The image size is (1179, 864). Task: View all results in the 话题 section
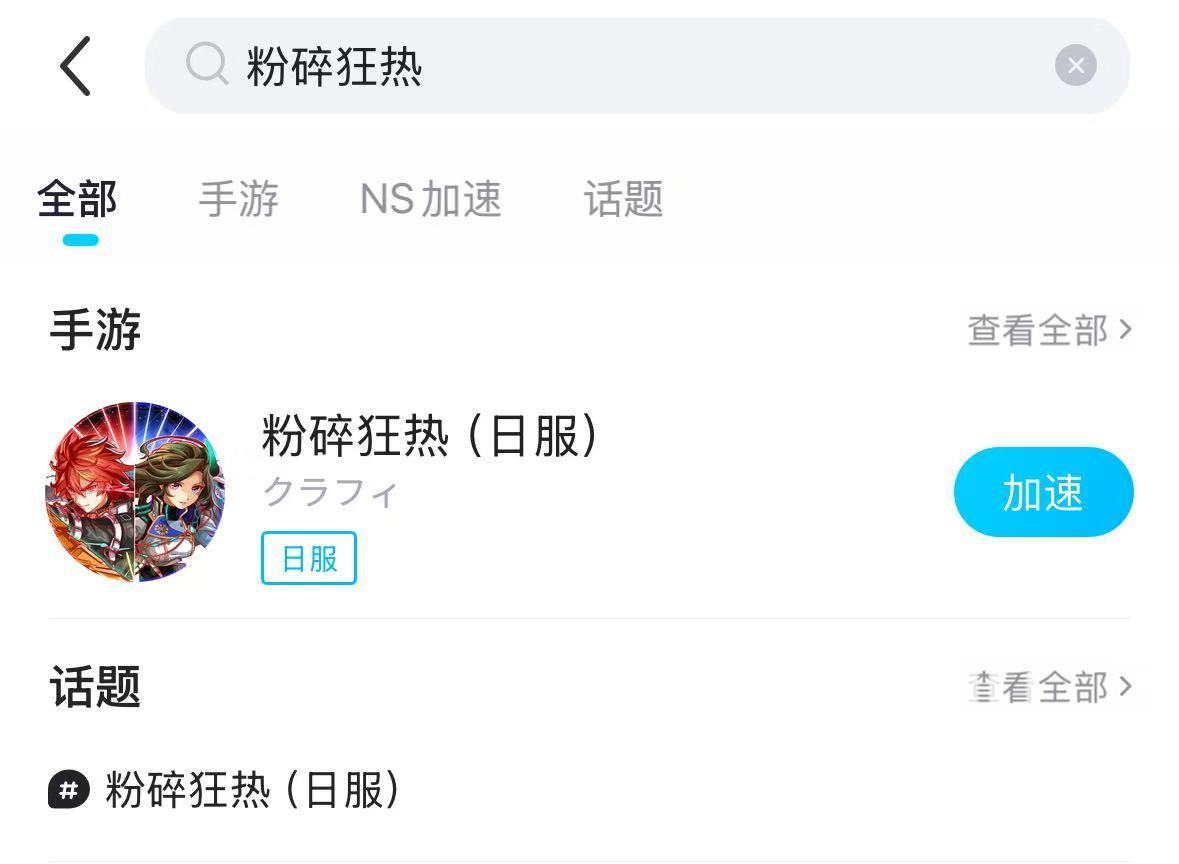(x=1049, y=687)
